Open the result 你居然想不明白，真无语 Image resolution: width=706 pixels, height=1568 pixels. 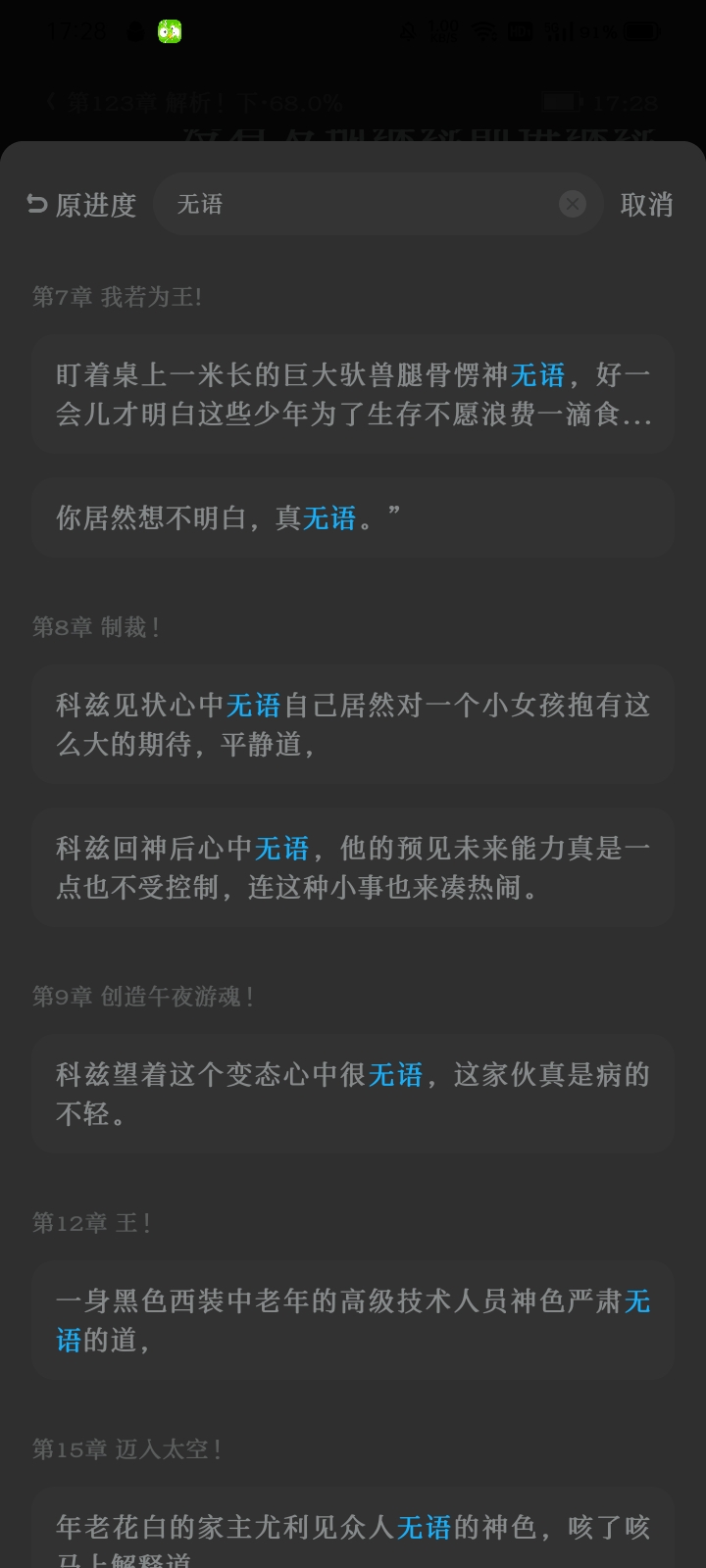coord(353,517)
